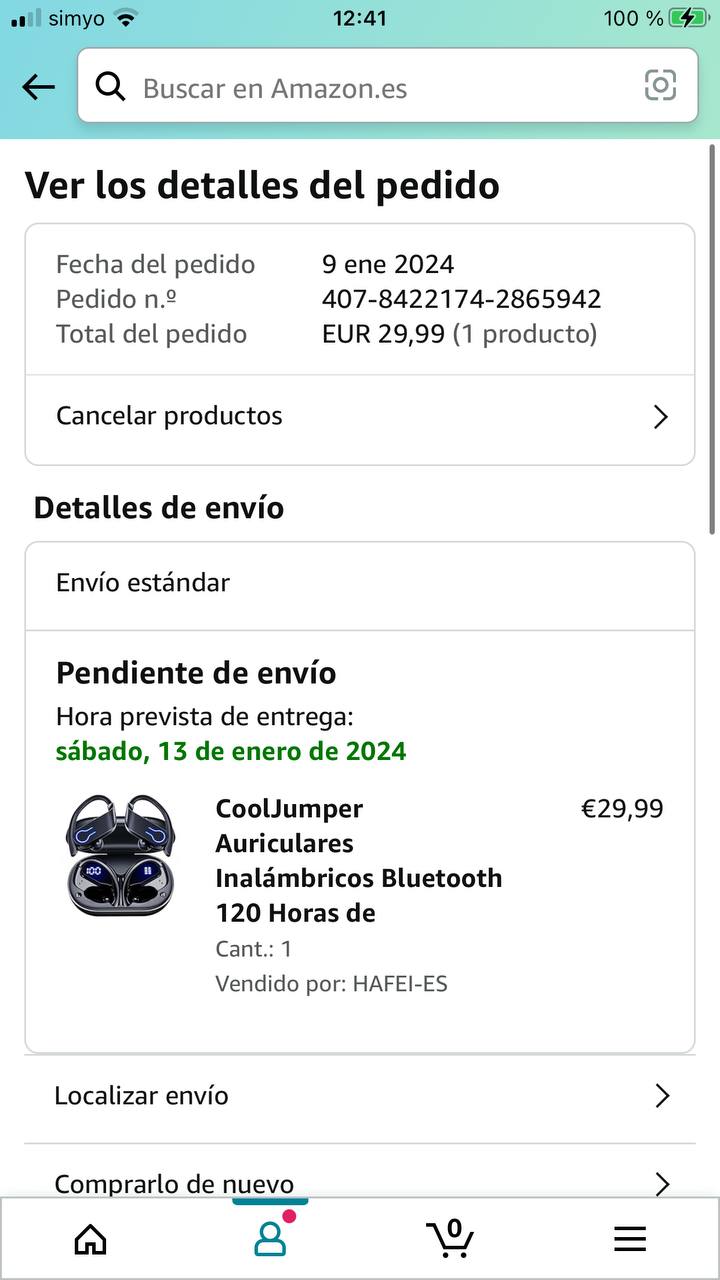Open Cancelar productos

pyautogui.click(x=360, y=416)
